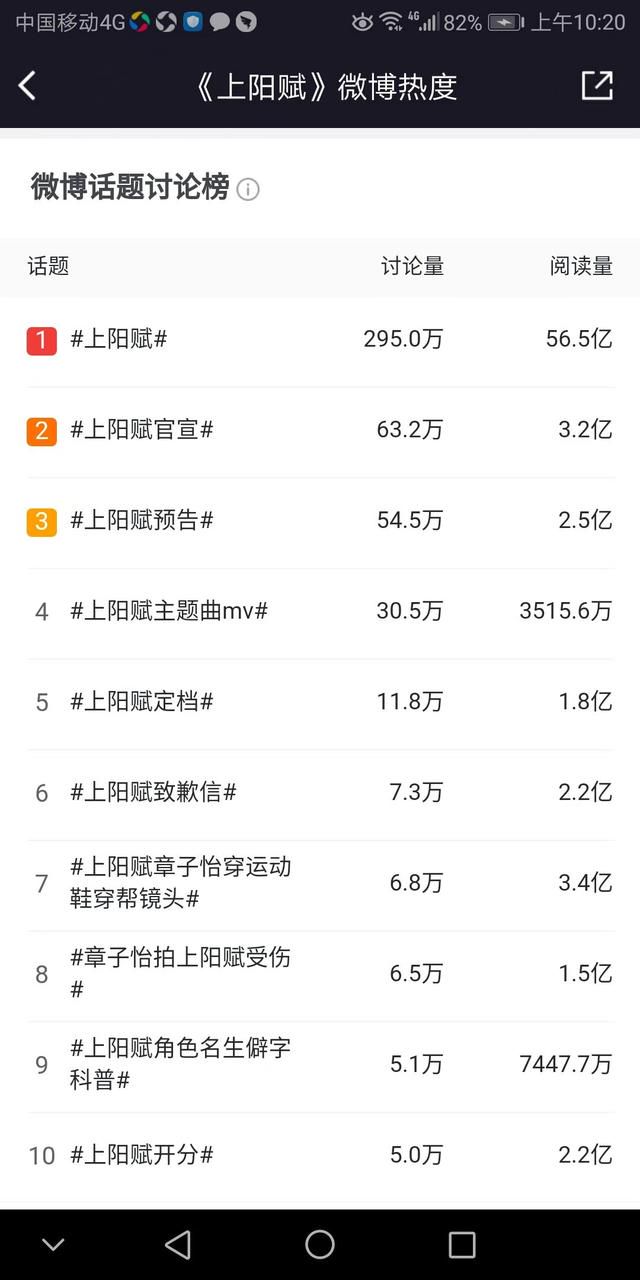This screenshot has width=640, height=1280.
Task: Go back from the 上阳赋 微博热度 page
Action: 27,86
